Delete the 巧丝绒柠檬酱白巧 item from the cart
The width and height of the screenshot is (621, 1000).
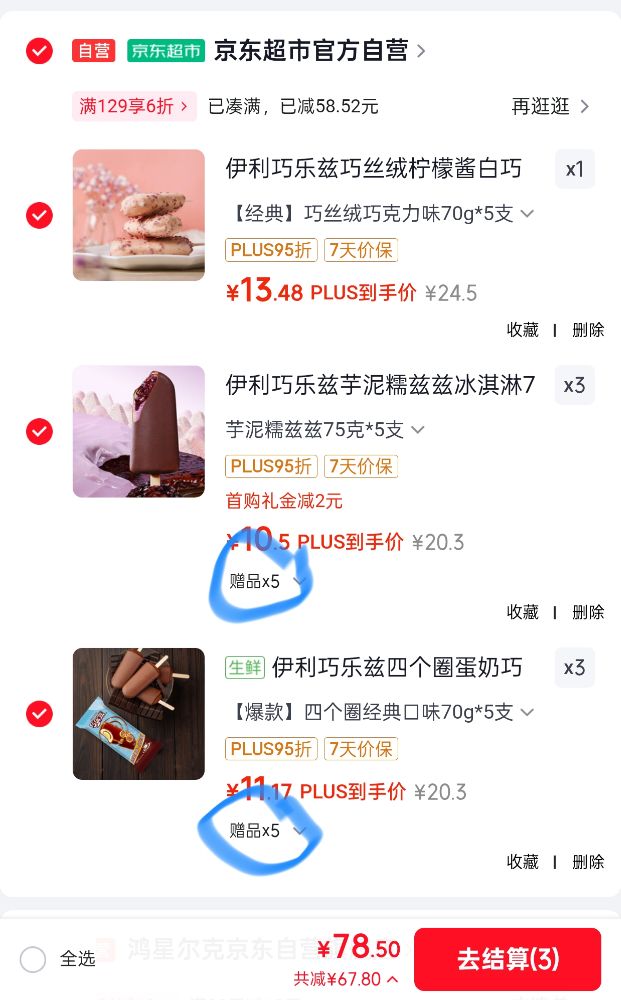587,330
